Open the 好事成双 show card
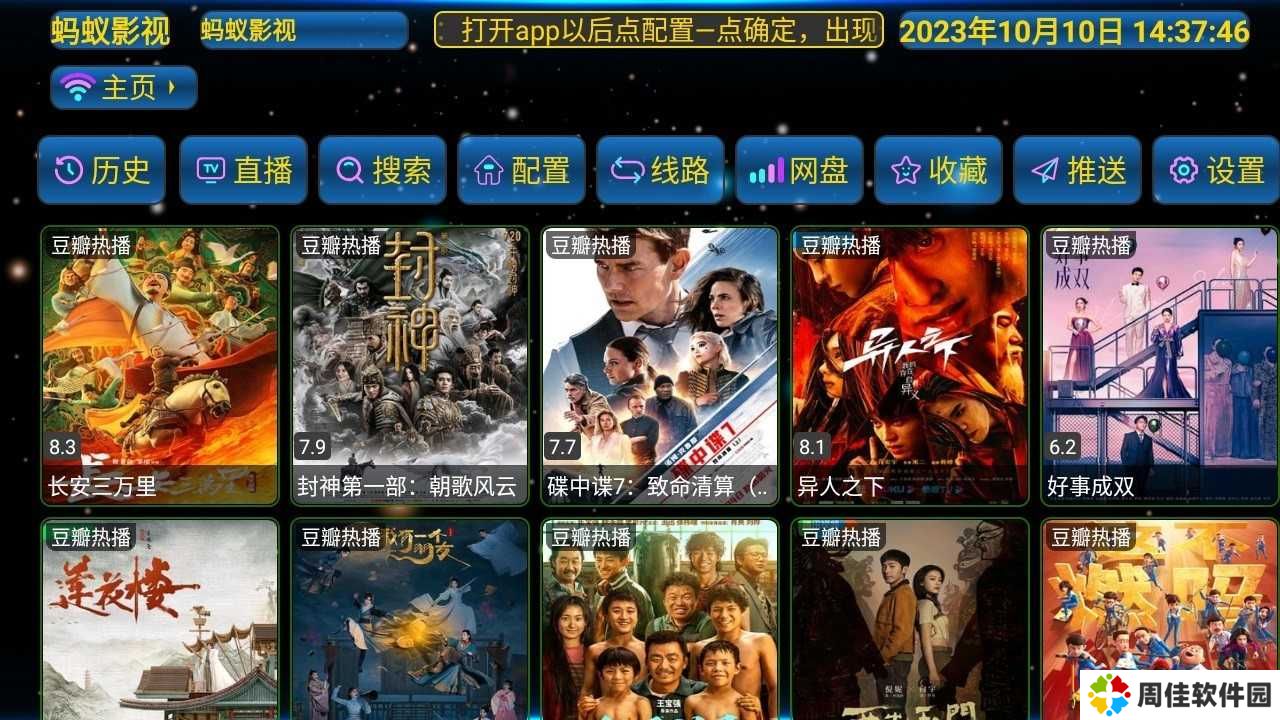 point(1160,365)
